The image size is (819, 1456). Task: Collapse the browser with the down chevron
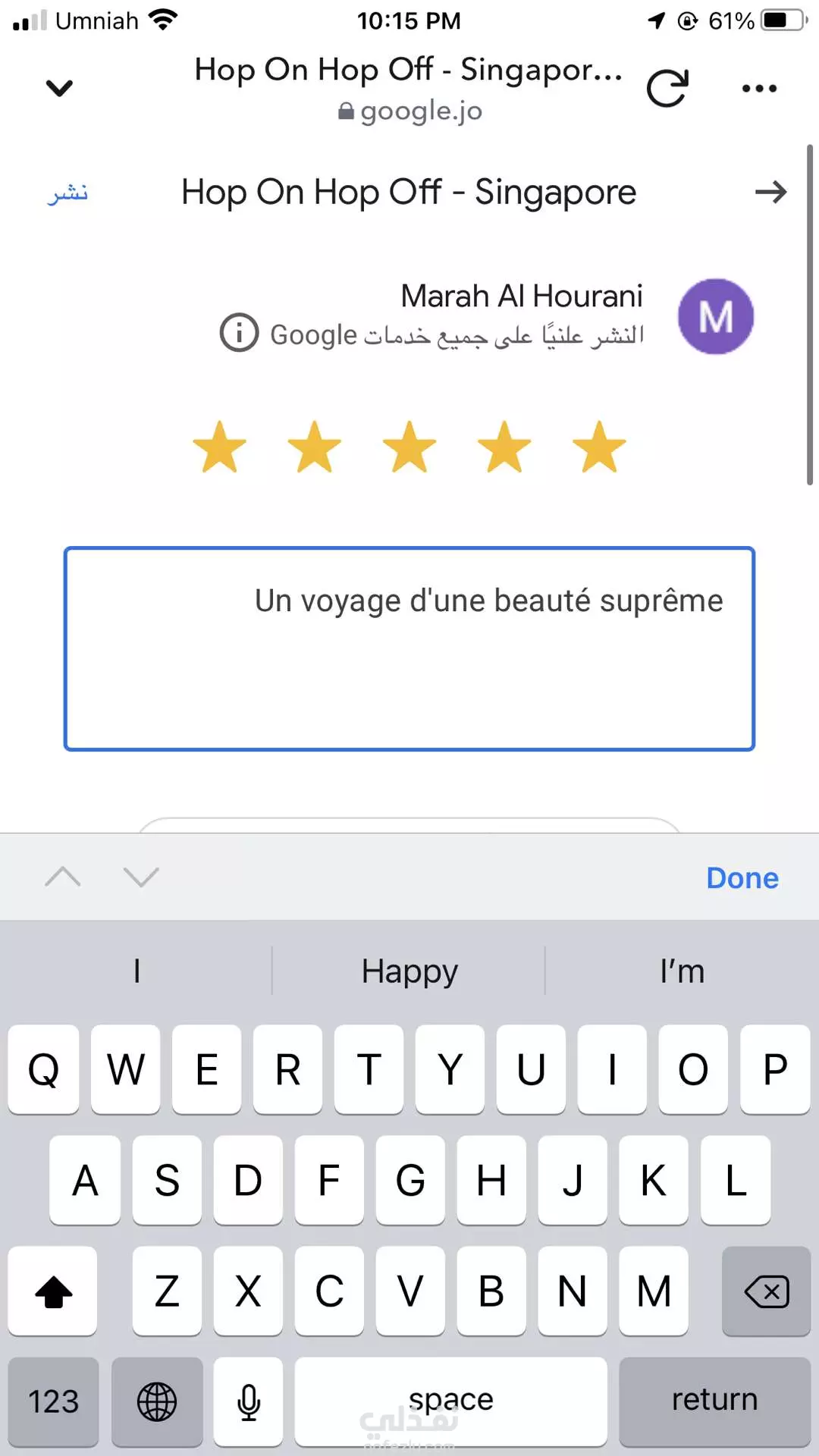(59, 88)
